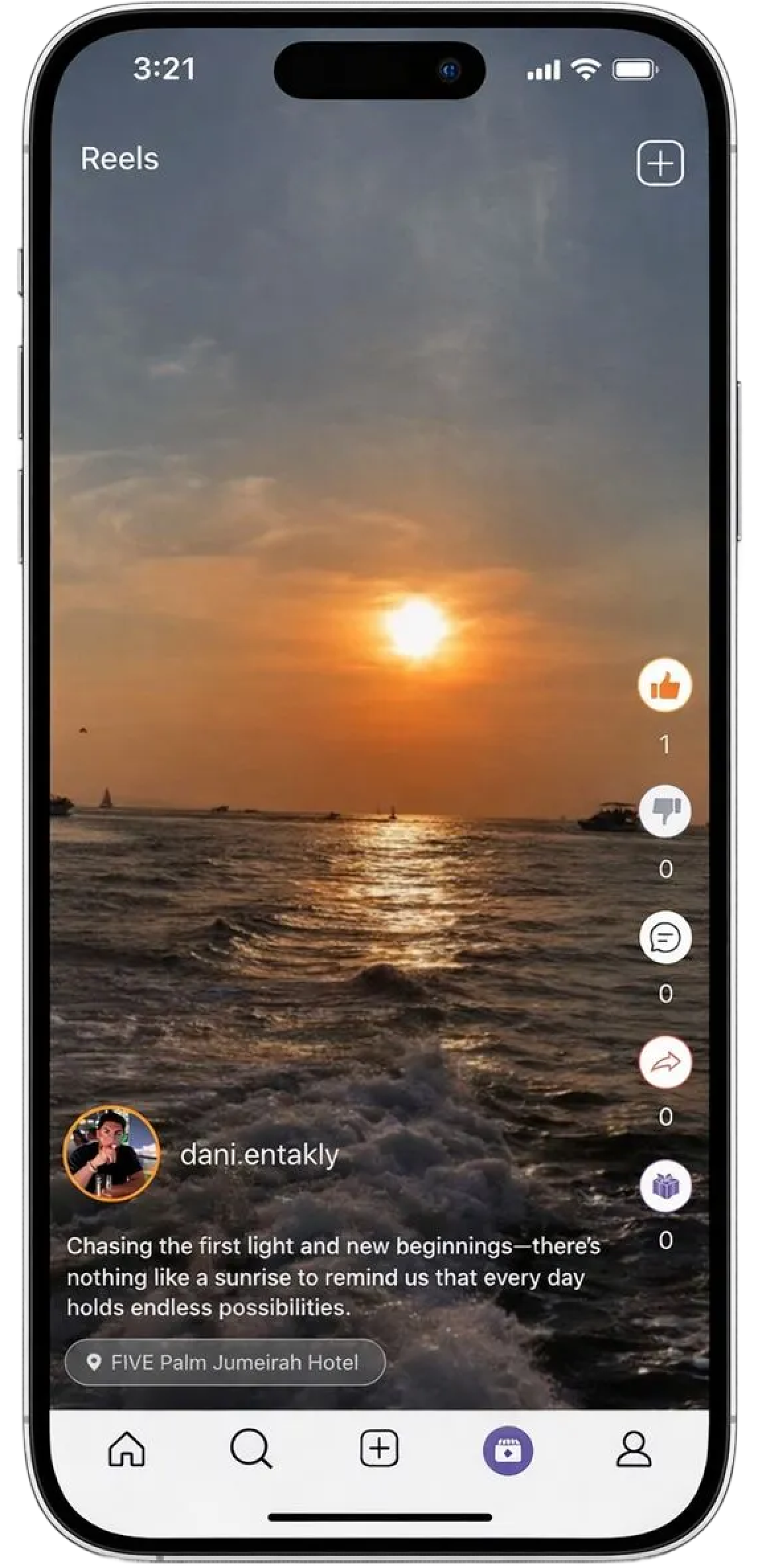Like this reel with the thumbs up

point(665,685)
